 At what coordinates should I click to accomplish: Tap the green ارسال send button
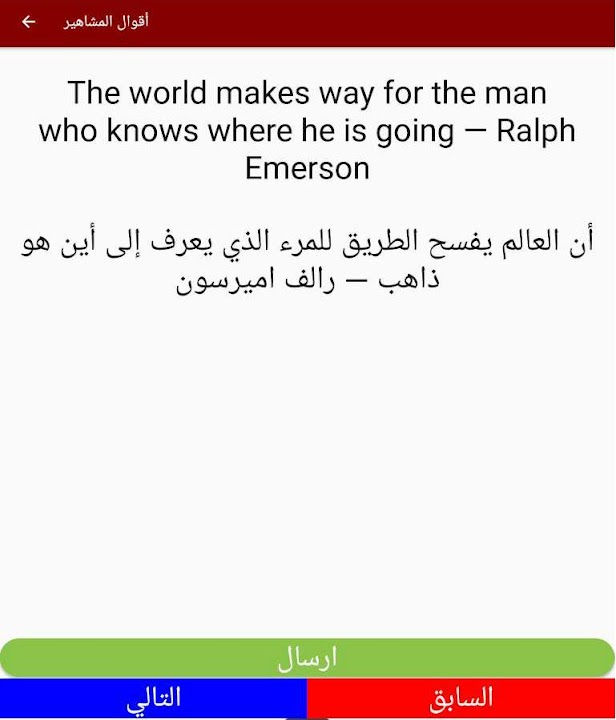click(x=307, y=657)
